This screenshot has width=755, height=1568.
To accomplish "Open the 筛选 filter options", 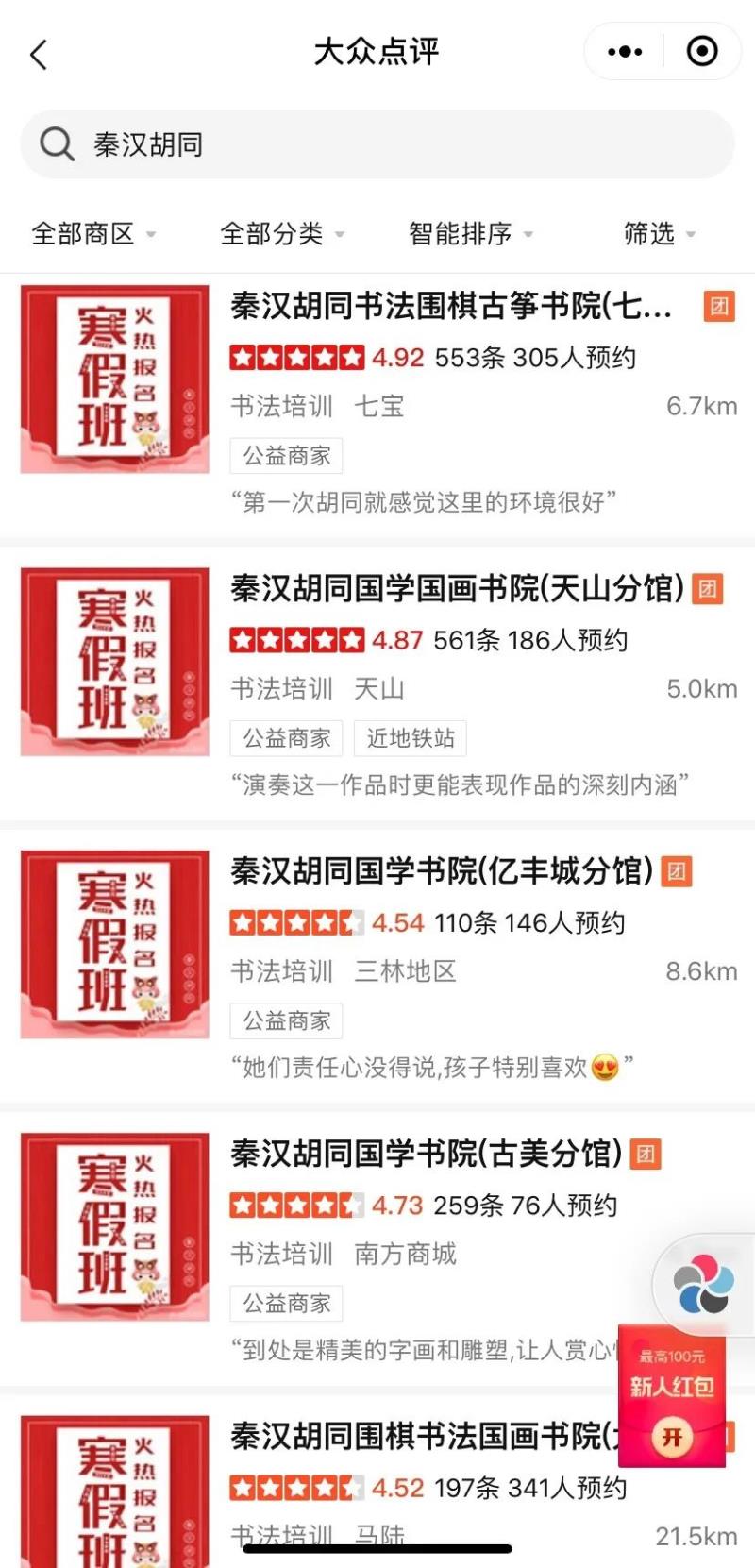I will pyautogui.click(x=659, y=233).
